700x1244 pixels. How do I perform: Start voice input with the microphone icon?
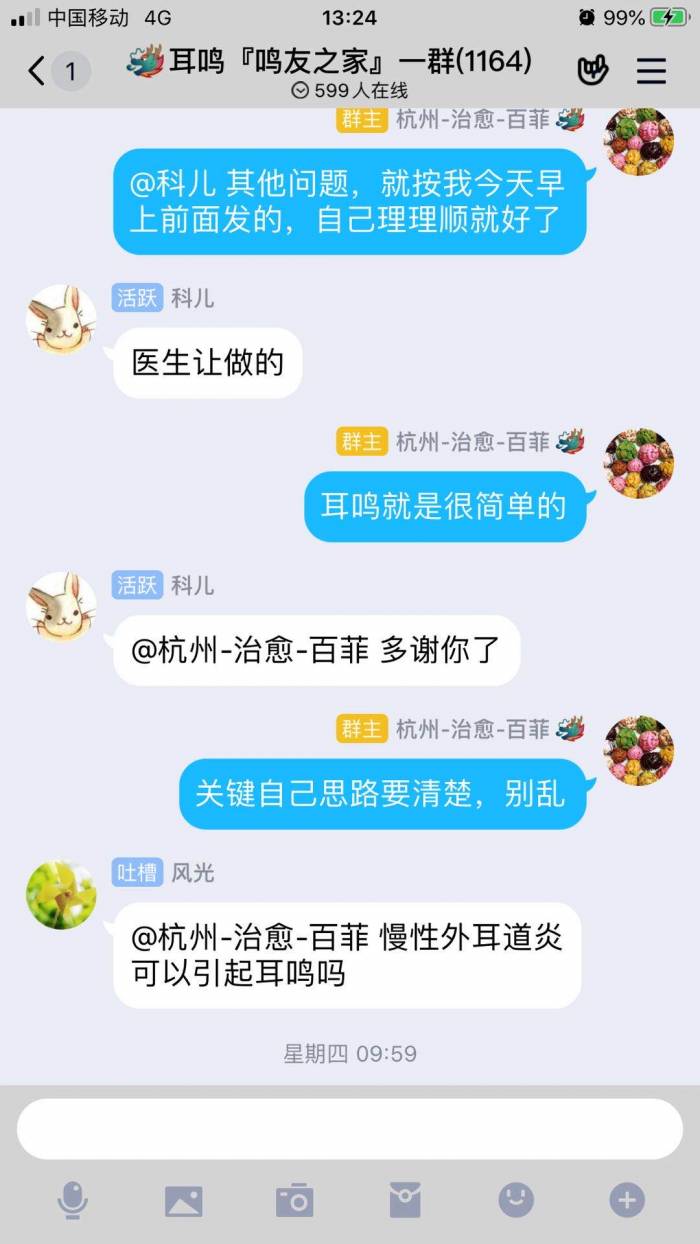(72, 1200)
